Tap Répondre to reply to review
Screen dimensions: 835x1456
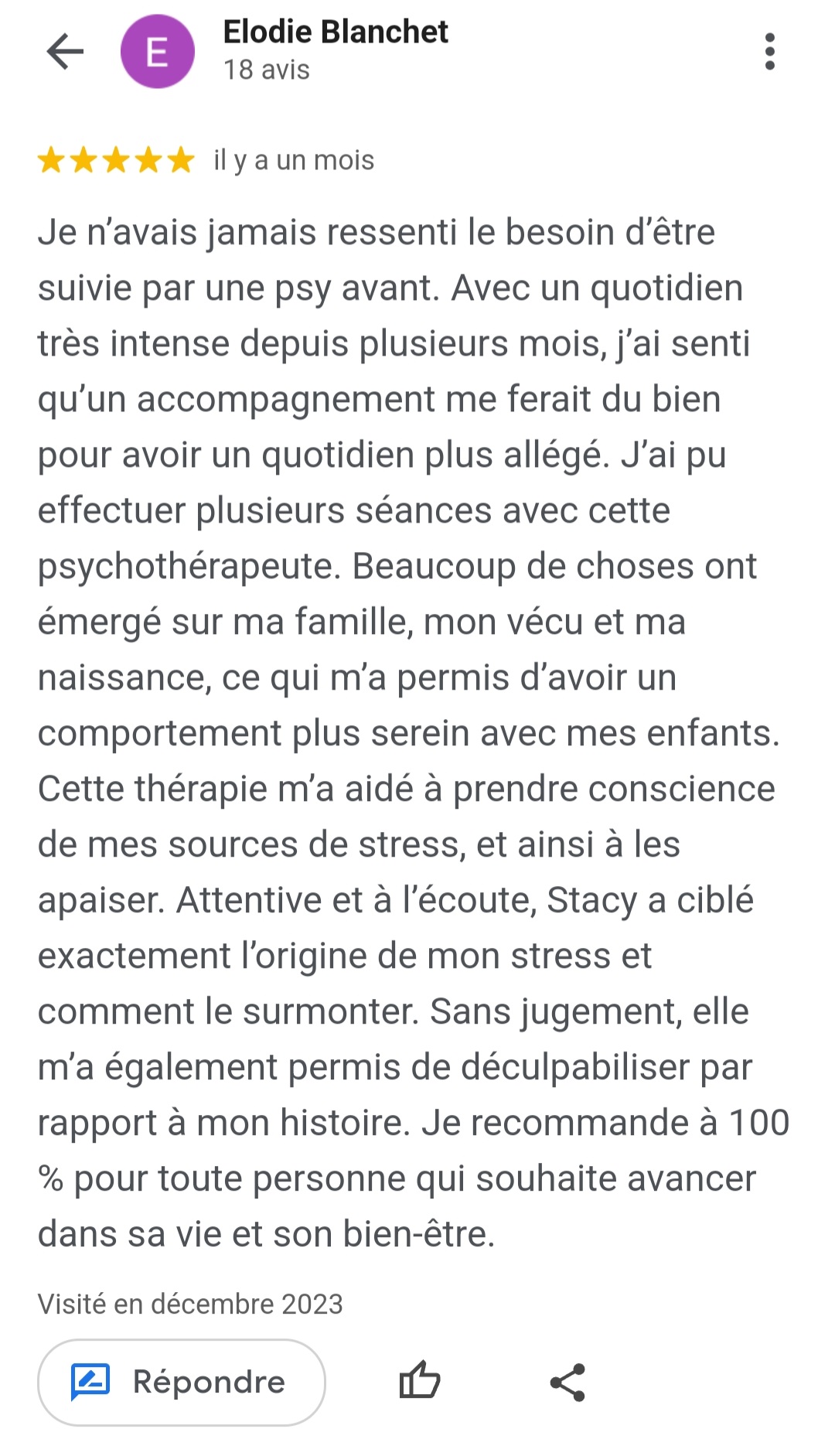[182, 1382]
